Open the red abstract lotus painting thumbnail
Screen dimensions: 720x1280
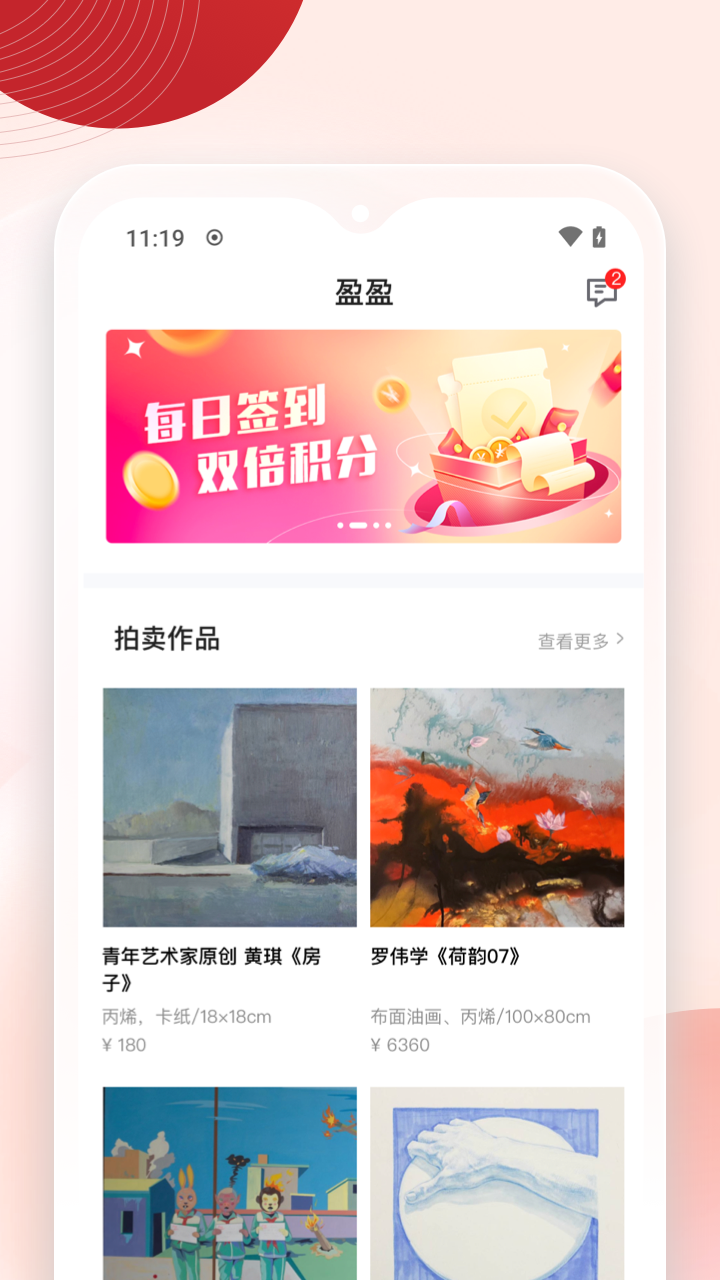point(496,805)
